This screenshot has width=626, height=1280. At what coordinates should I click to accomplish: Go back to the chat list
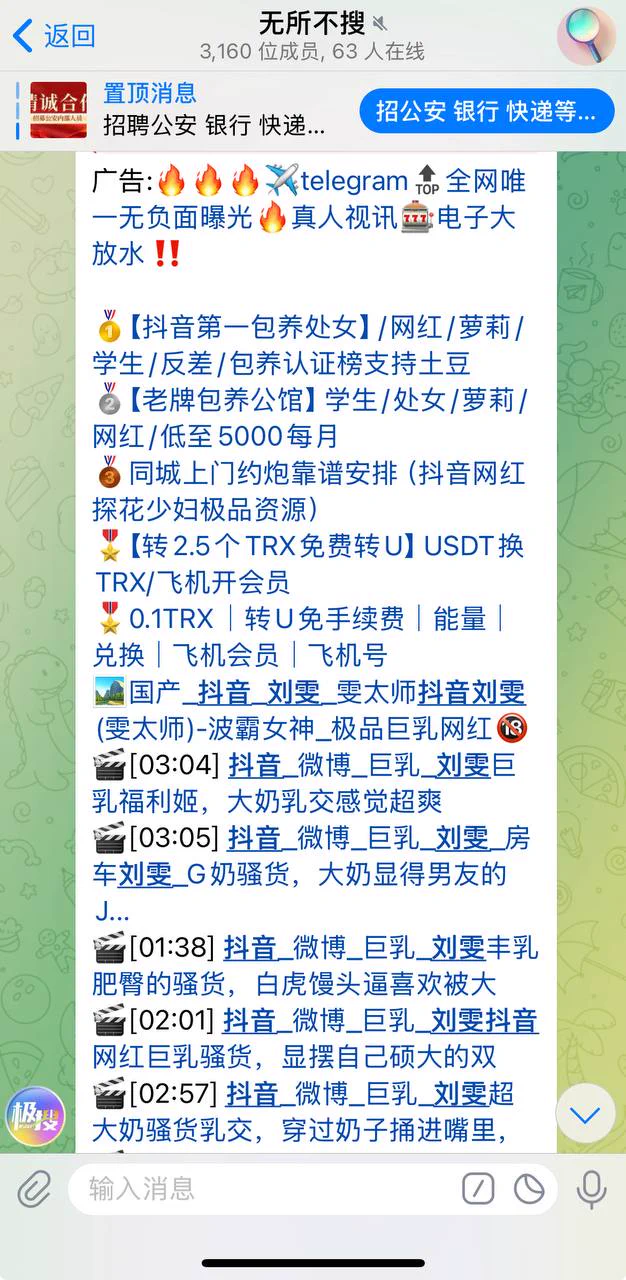click(53, 36)
